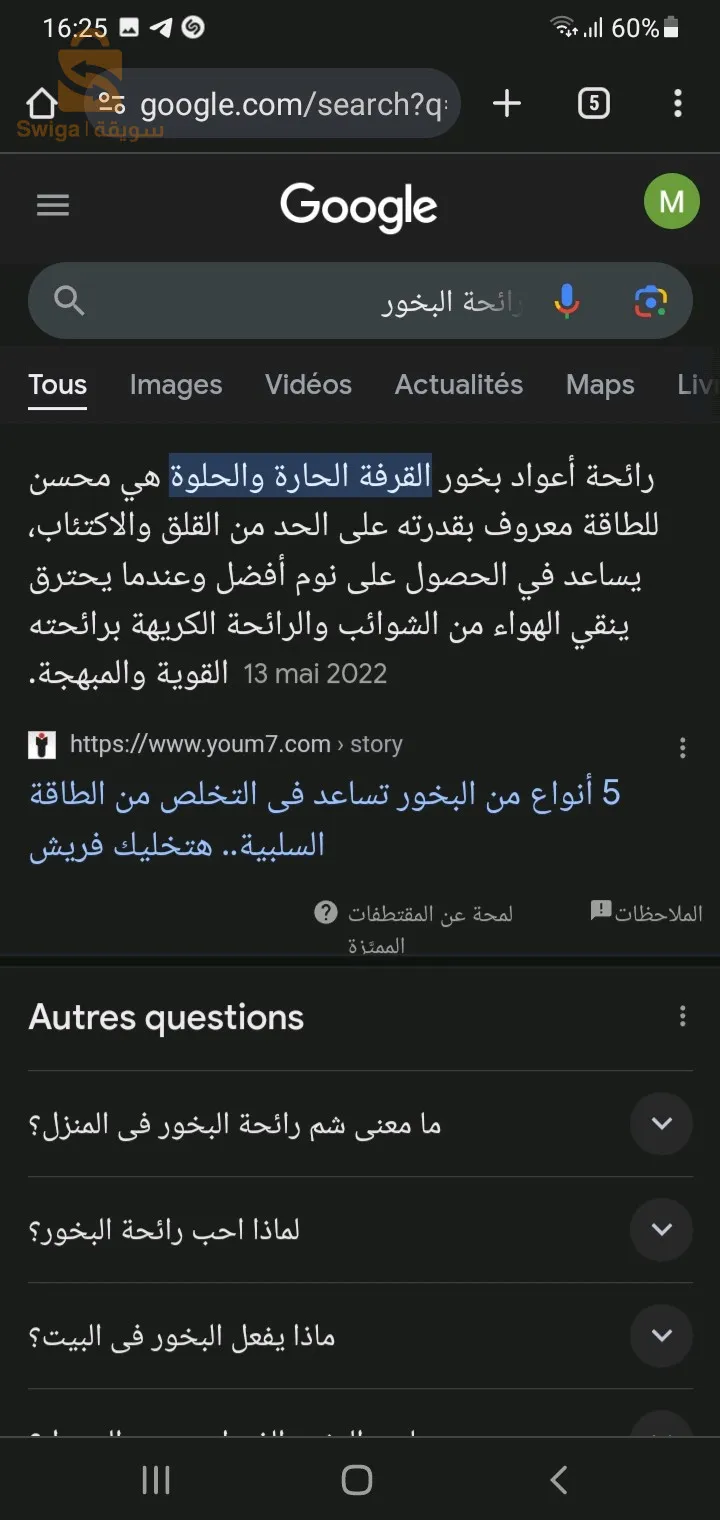The width and height of the screenshot is (720, 1520).
Task: Switch to the Maps tab
Action: pos(600,385)
